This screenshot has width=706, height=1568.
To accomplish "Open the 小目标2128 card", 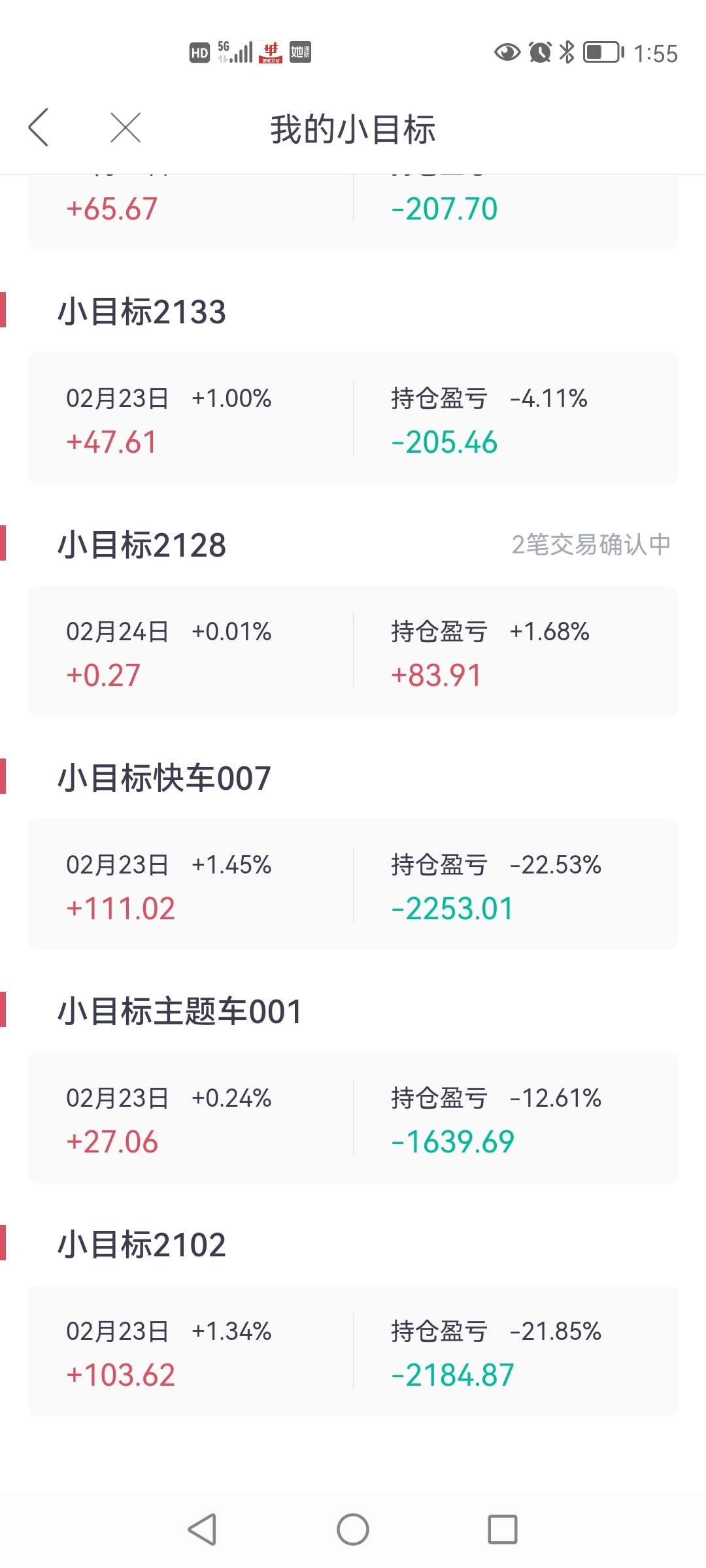I will point(353,651).
